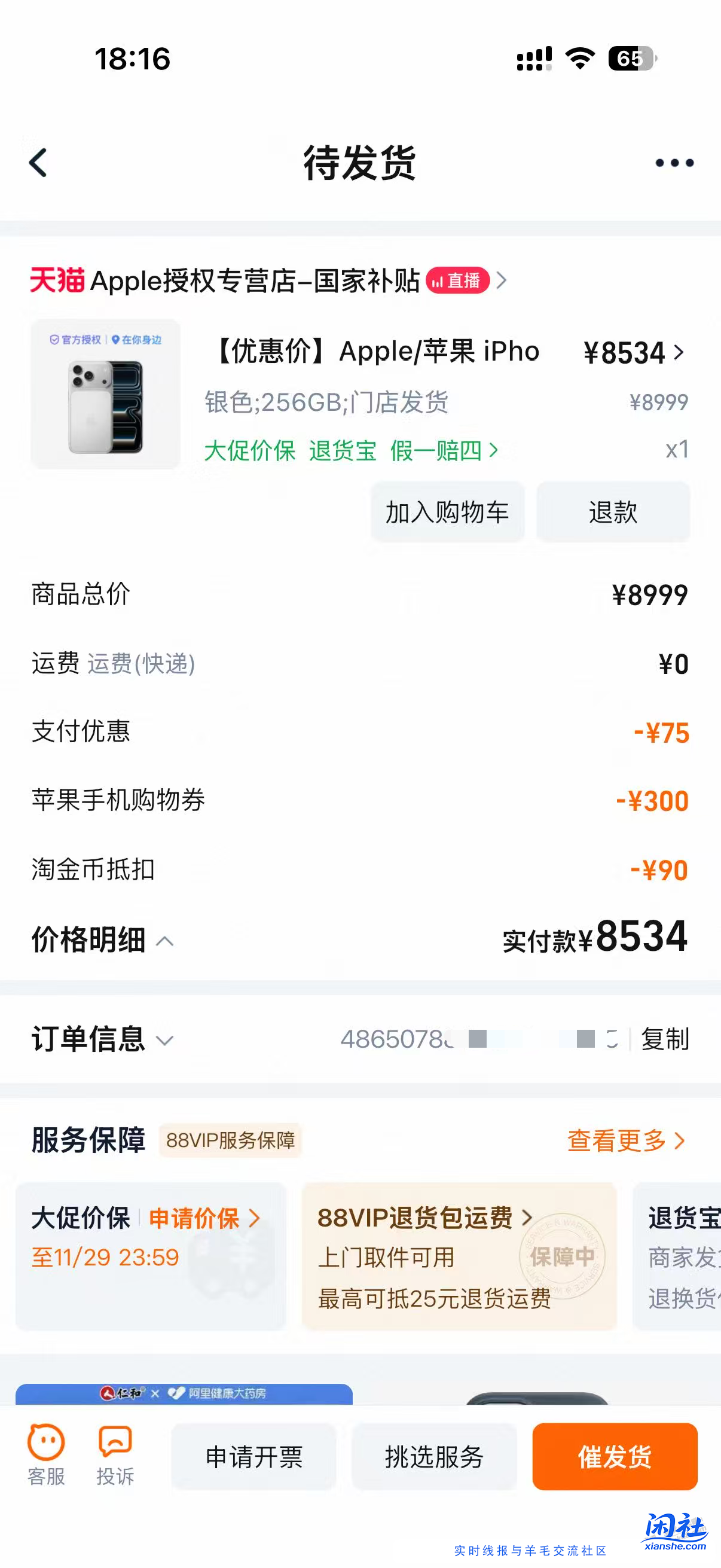Collapse the 价格明细 price detail section
The height and width of the screenshot is (1568, 721).
point(164,942)
